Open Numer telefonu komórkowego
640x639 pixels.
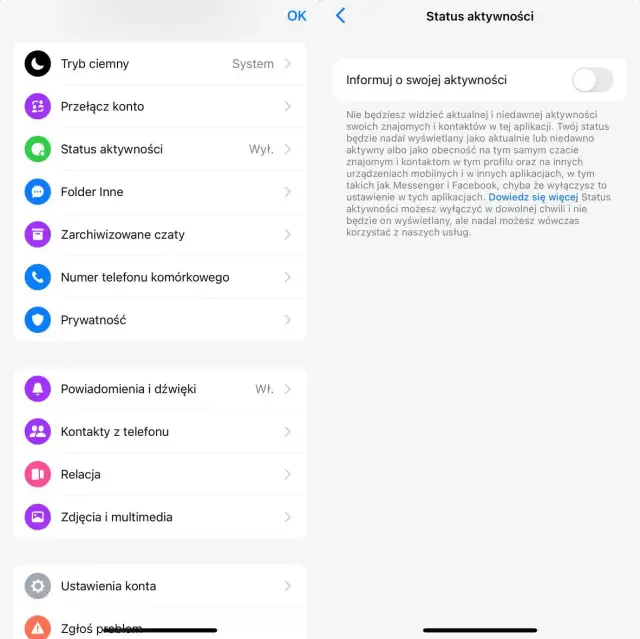click(160, 277)
